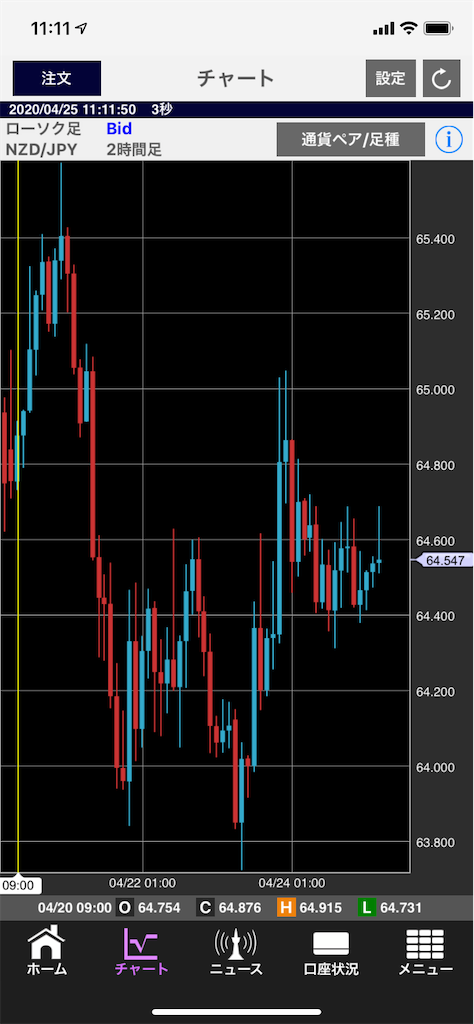The width and height of the screenshot is (474, 1024).
Task: Go to the ホーム tab
Action: (x=46, y=953)
